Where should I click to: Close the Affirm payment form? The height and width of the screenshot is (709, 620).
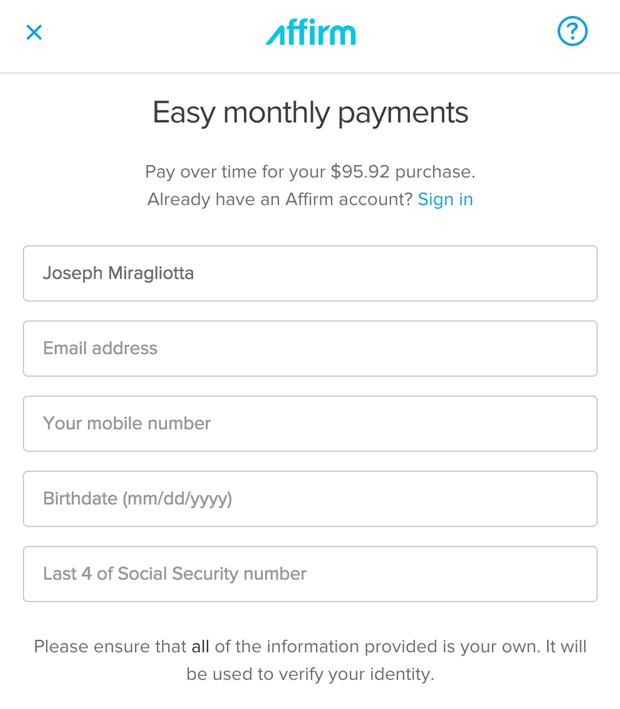34,32
